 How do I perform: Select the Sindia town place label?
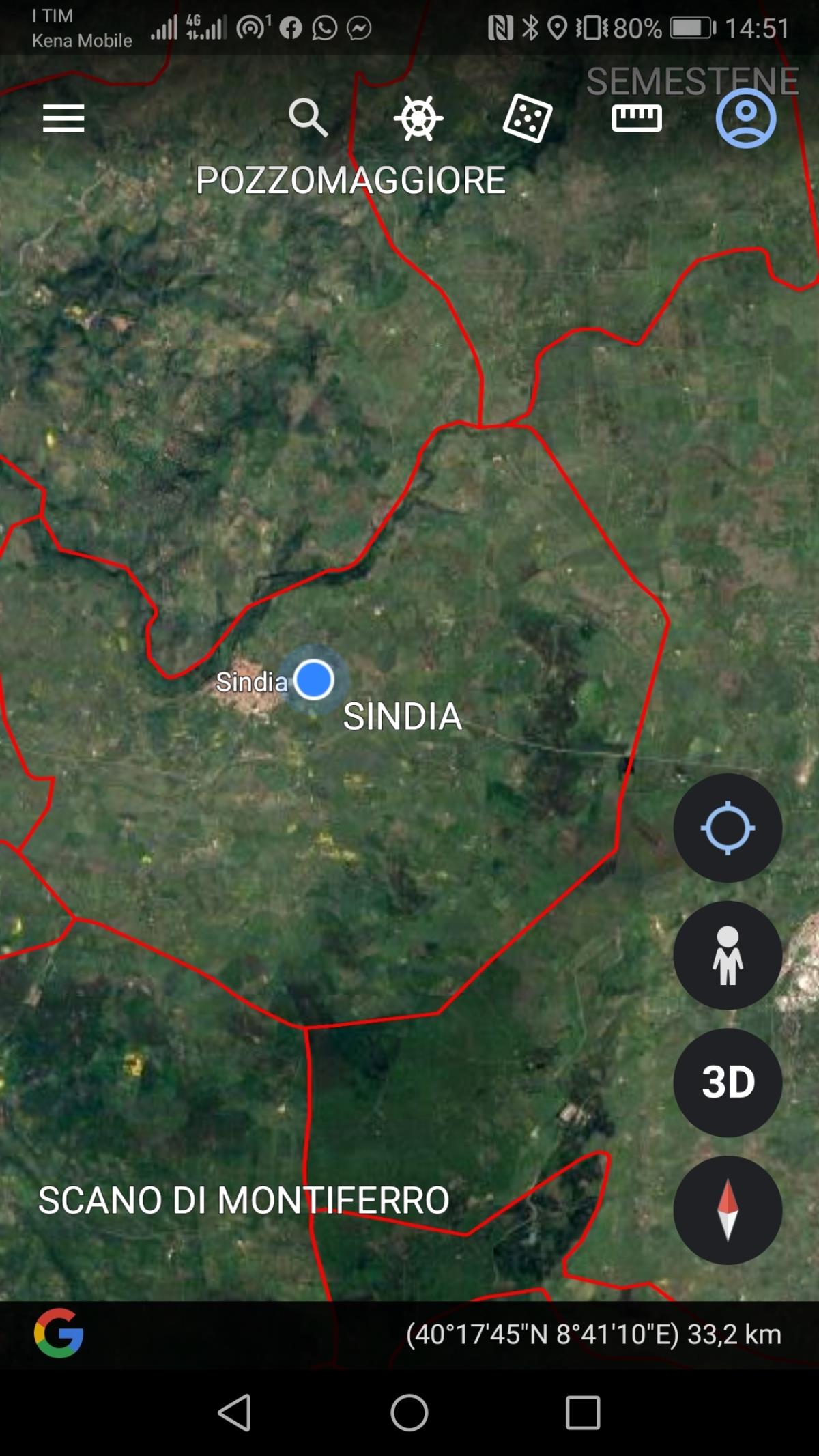(251, 681)
